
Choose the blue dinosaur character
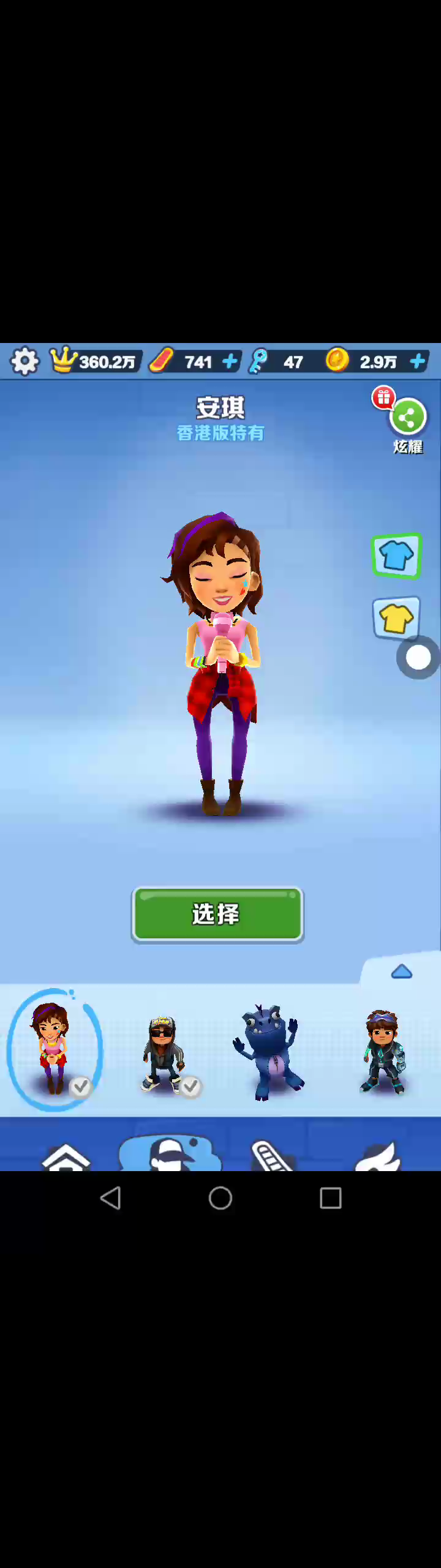268,1053
